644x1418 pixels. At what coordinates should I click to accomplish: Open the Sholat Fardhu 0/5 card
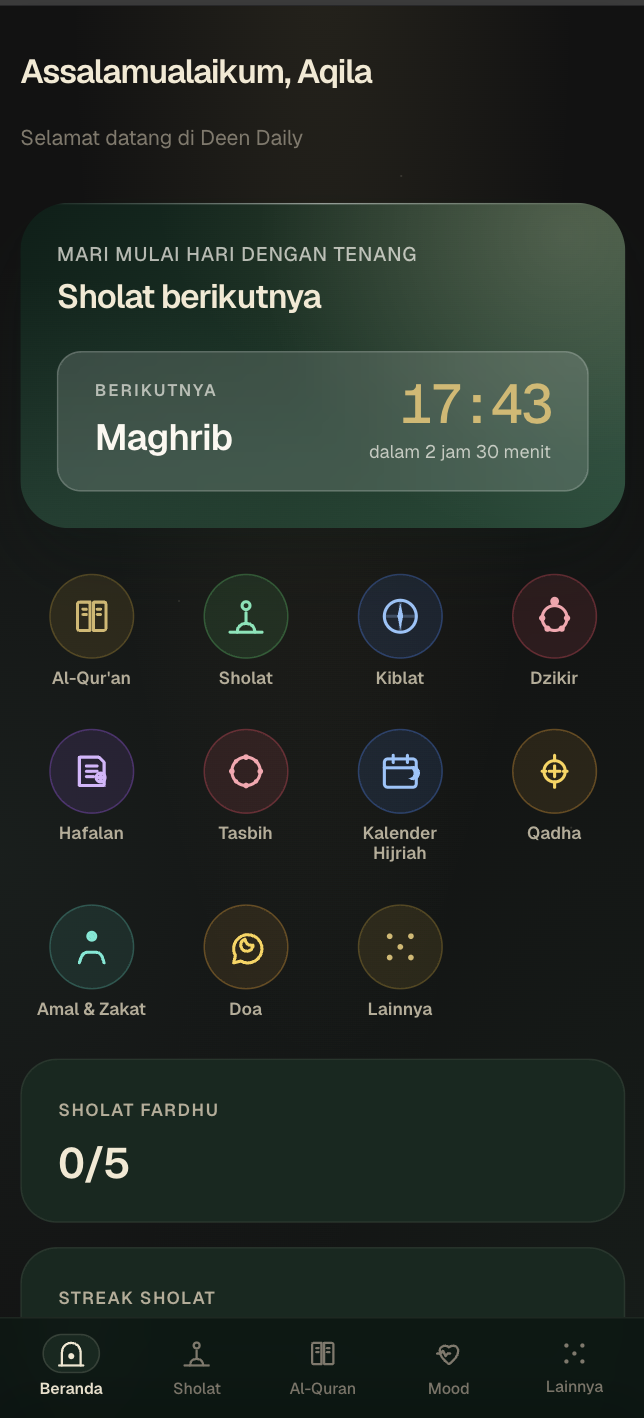pyautogui.click(x=322, y=1140)
